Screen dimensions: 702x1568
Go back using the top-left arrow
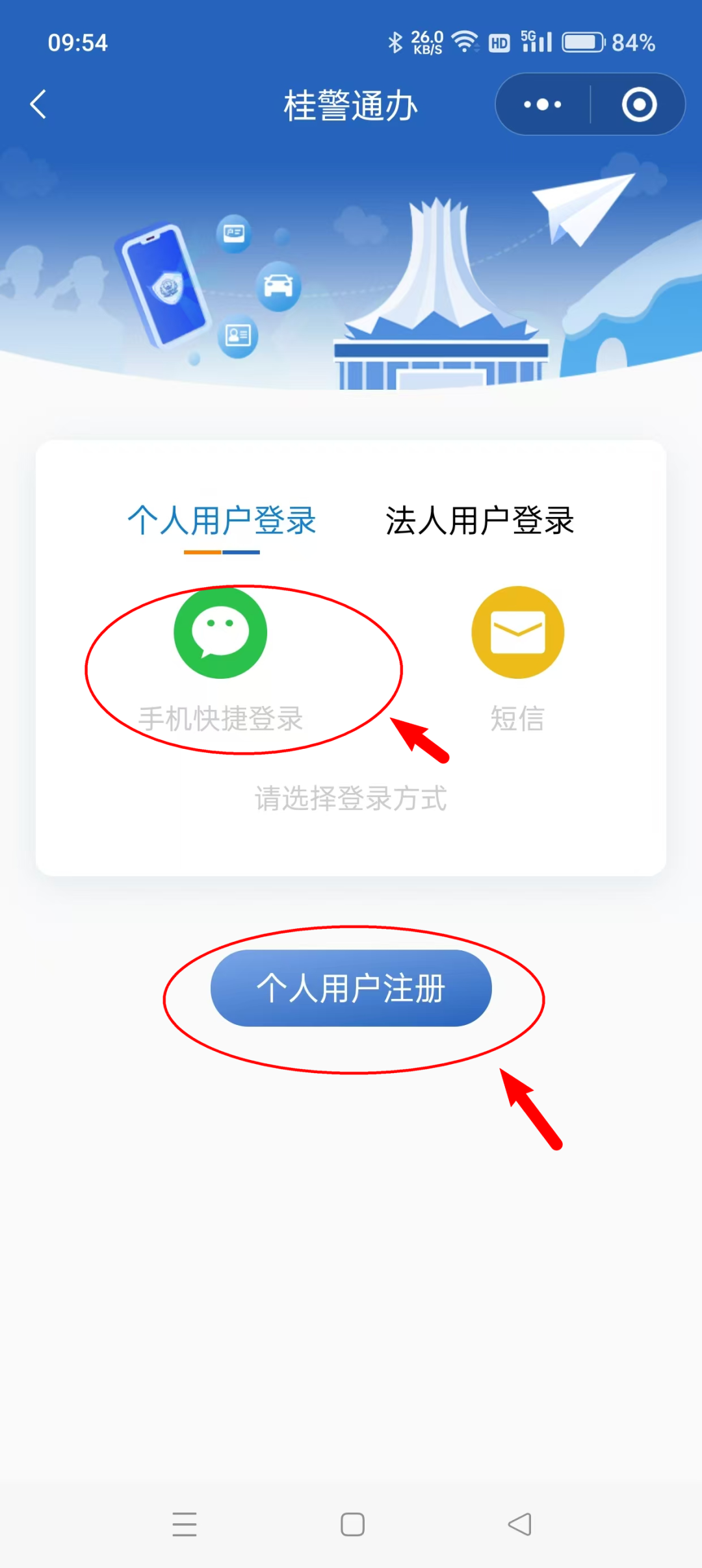(39, 105)
